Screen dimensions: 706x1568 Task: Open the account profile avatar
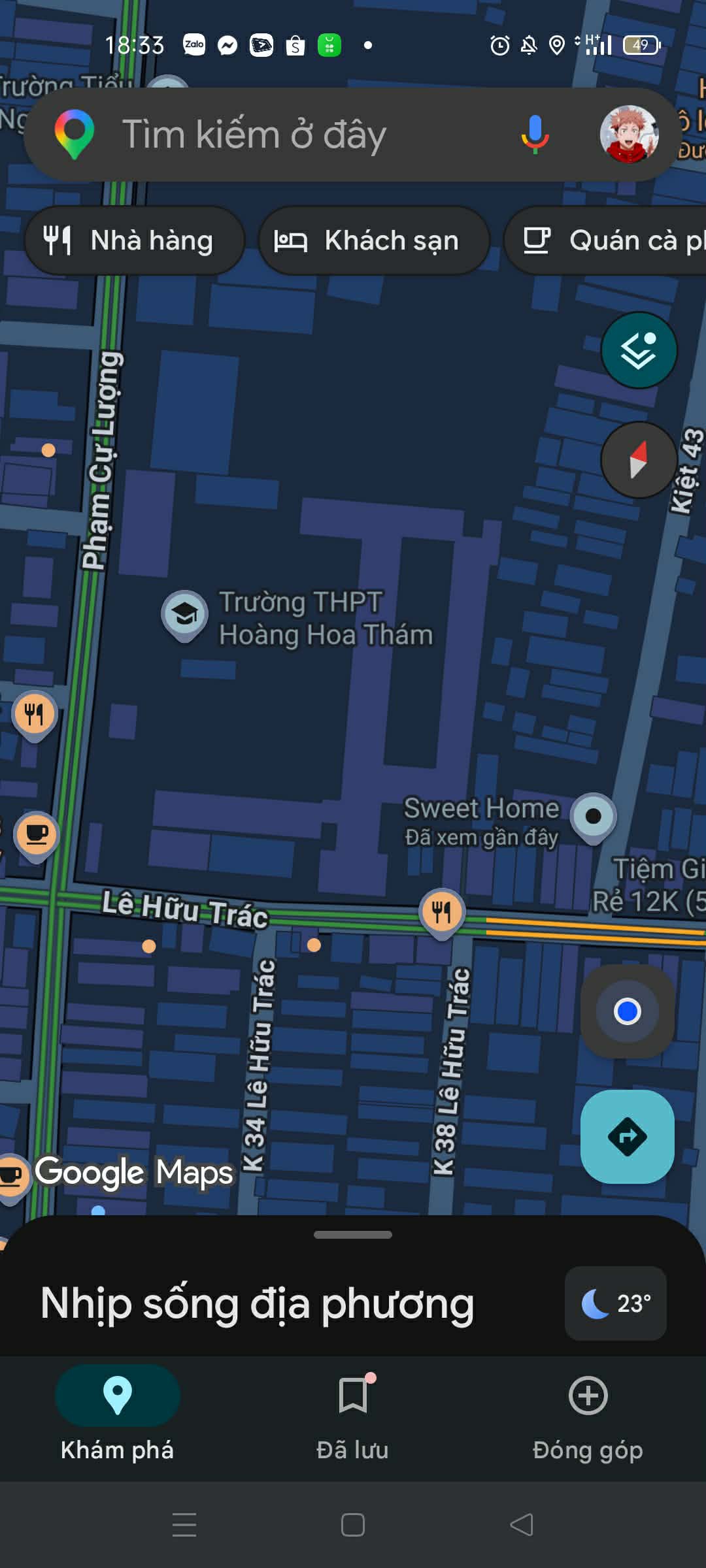(x=629, y=135)
